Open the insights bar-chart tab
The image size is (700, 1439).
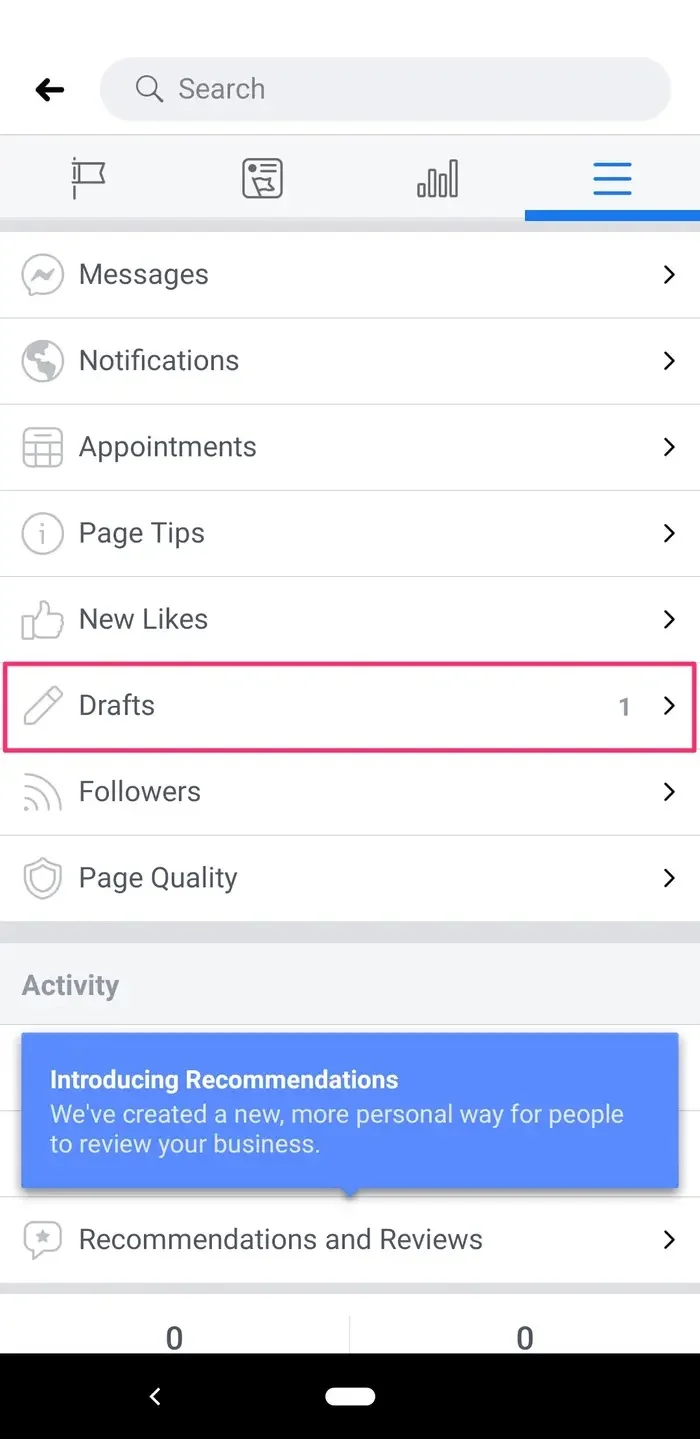437,179
